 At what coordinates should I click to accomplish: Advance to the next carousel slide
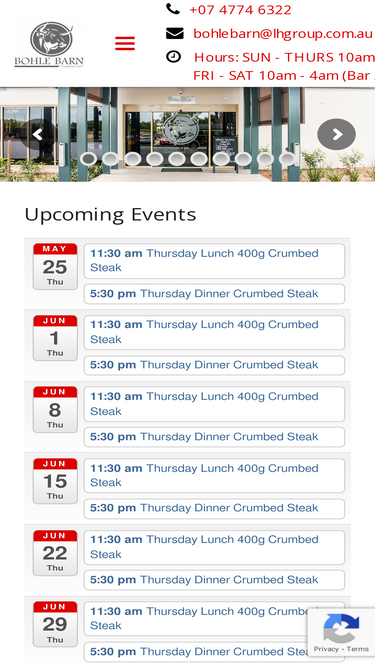(x=336, y=134)
